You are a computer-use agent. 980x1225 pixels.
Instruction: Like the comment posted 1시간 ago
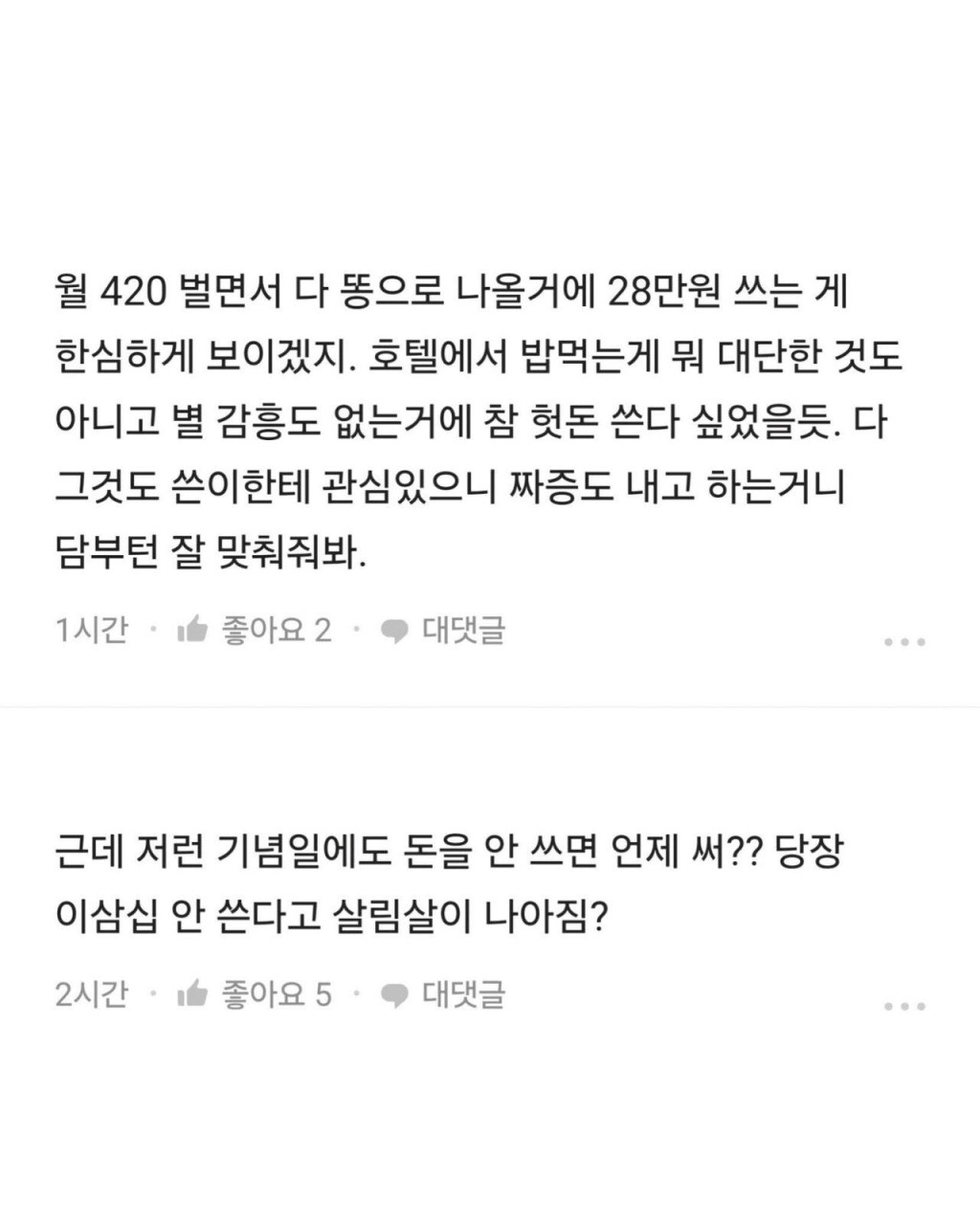(255, 631)
